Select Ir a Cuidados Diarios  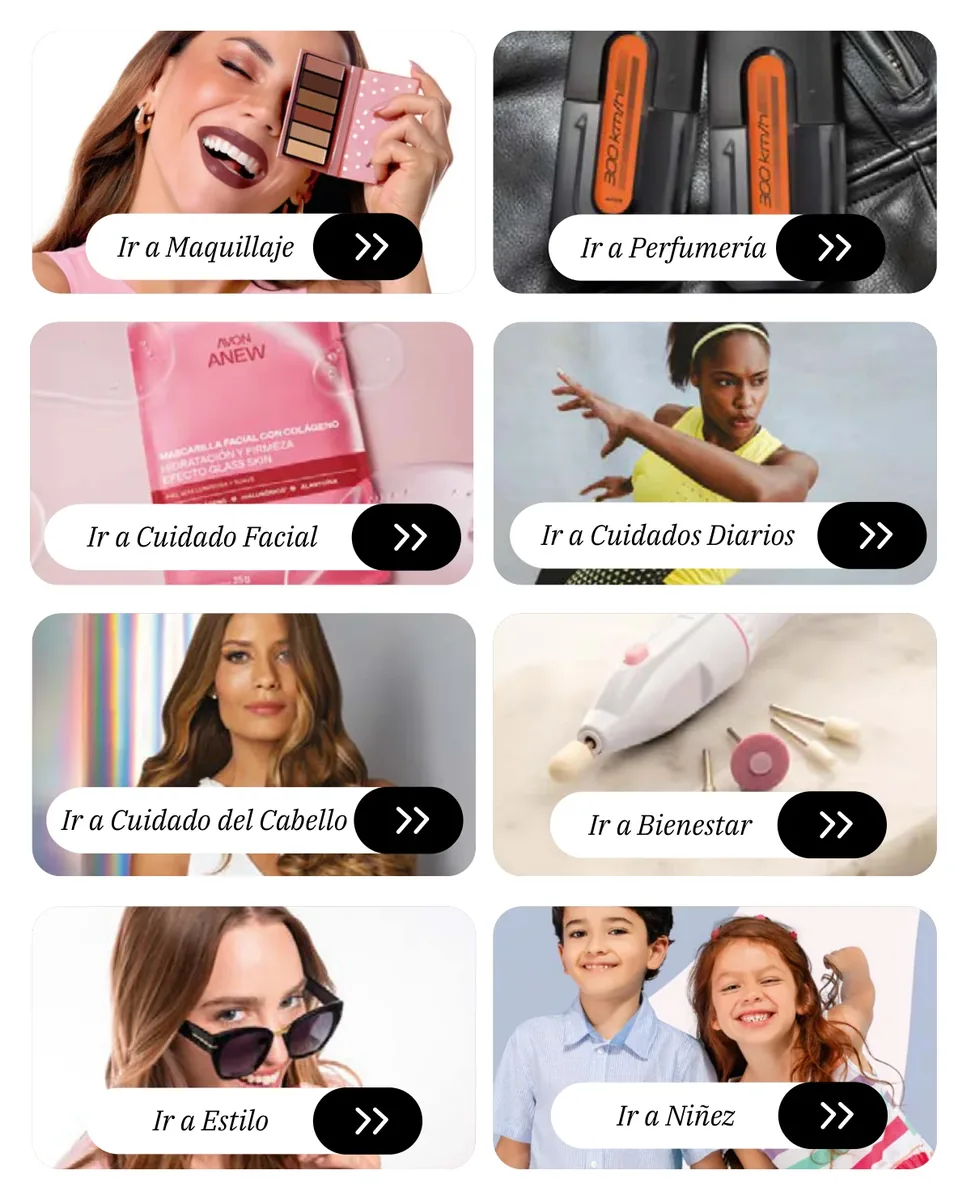pos(718,535)
